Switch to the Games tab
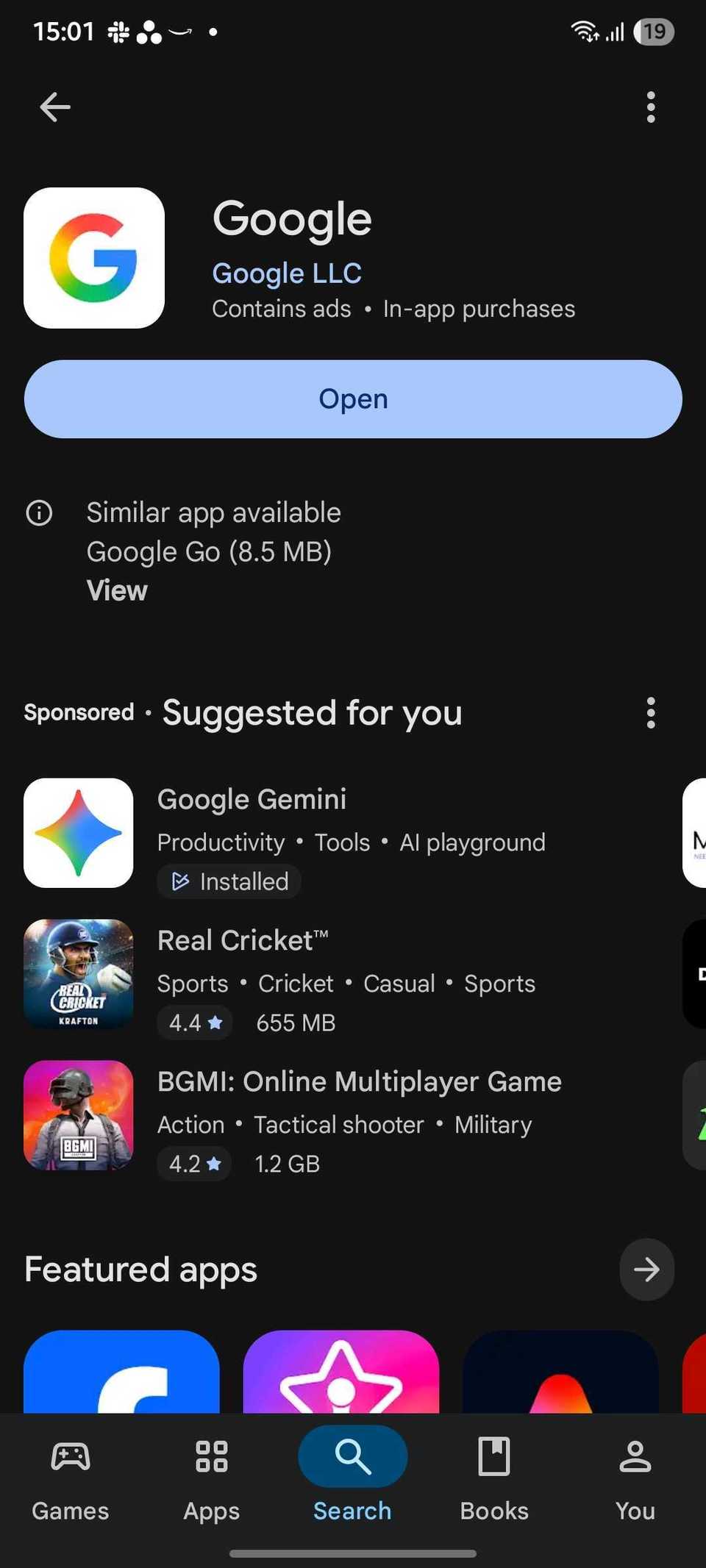 [70, 1478]
